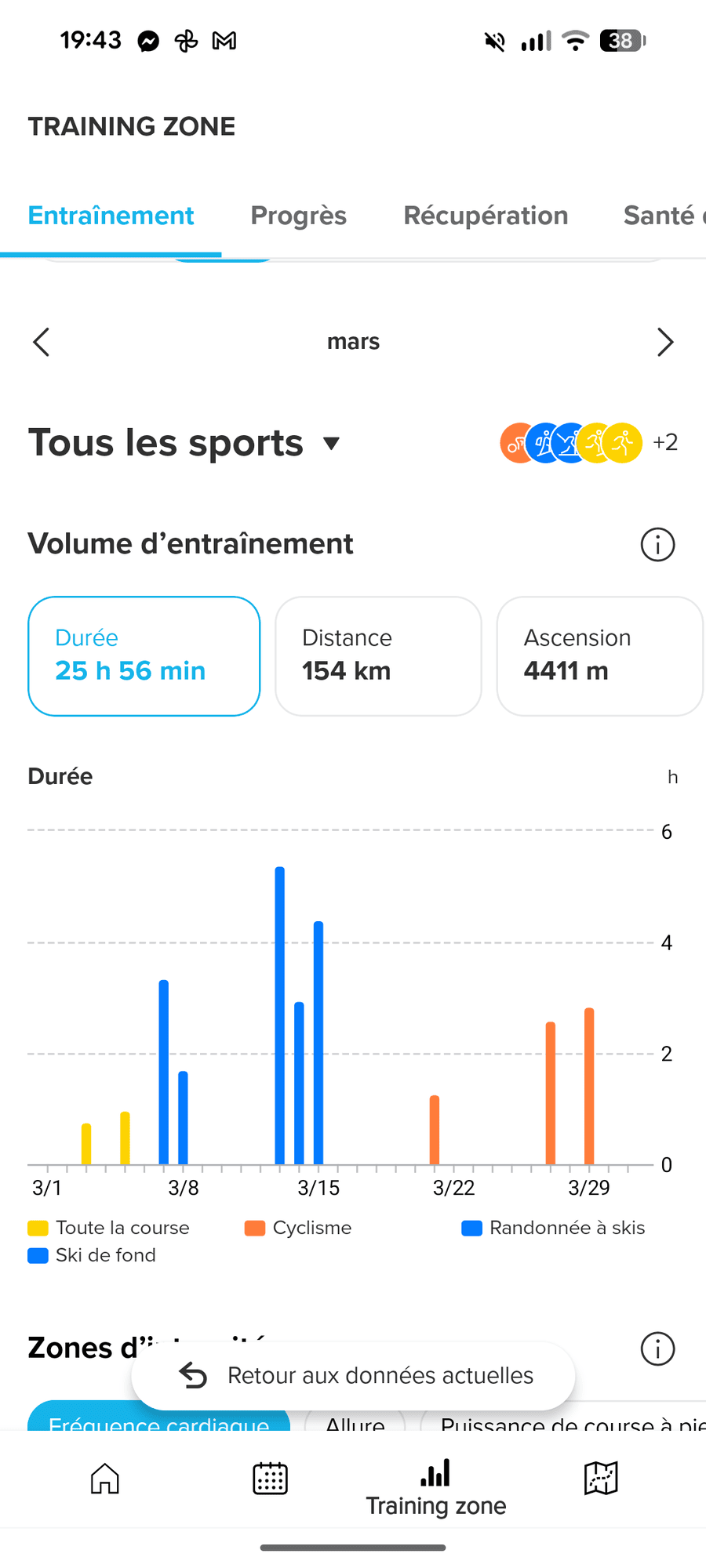Tap Retour aux données actuelles

354,1375
